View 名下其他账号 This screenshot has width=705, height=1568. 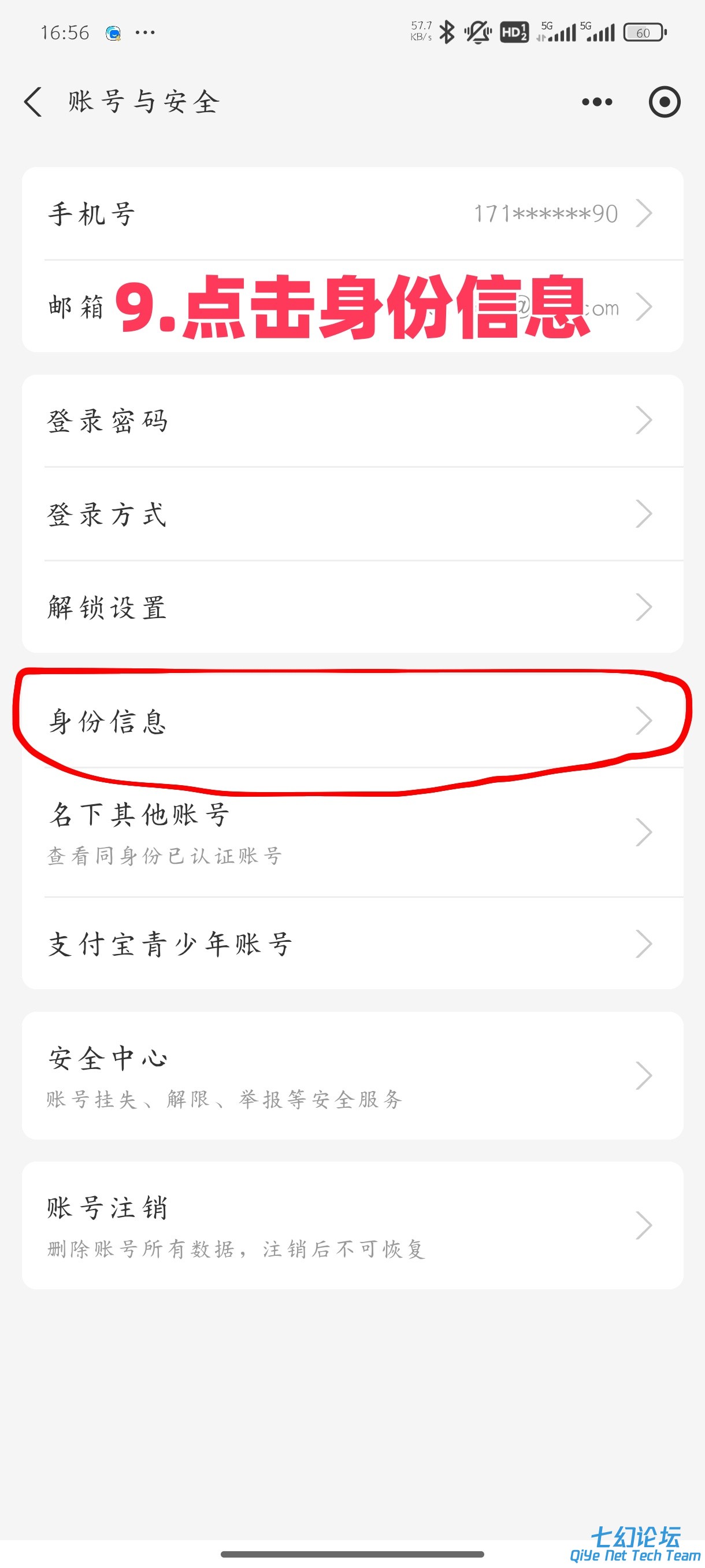point(352,832)
